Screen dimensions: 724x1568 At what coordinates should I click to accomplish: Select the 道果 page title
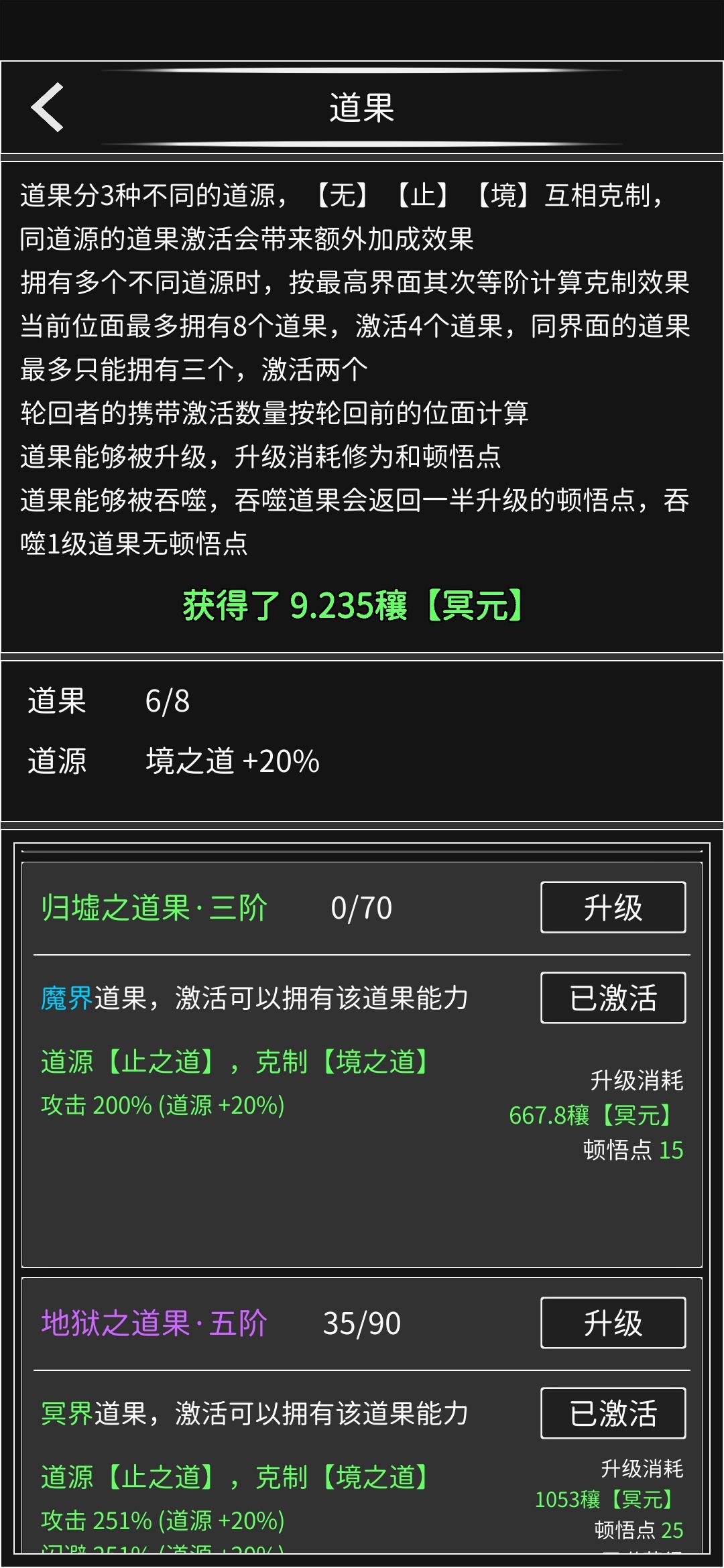pyautogui.click(x=362, y=106)
